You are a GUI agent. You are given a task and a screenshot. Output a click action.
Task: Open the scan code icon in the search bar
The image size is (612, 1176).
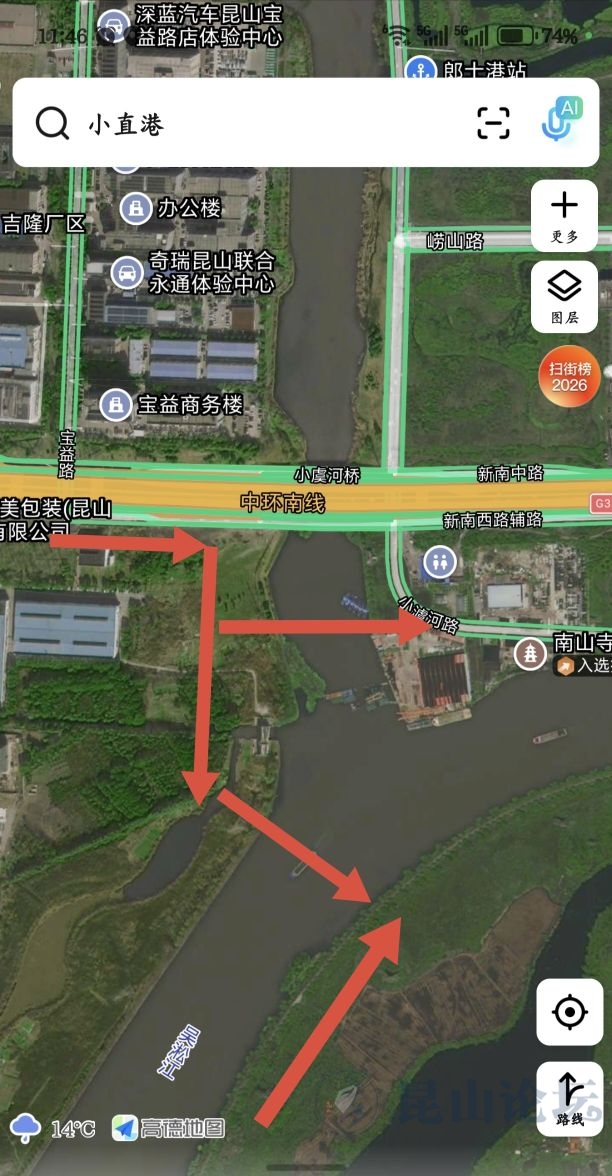[x=493, y=123]
